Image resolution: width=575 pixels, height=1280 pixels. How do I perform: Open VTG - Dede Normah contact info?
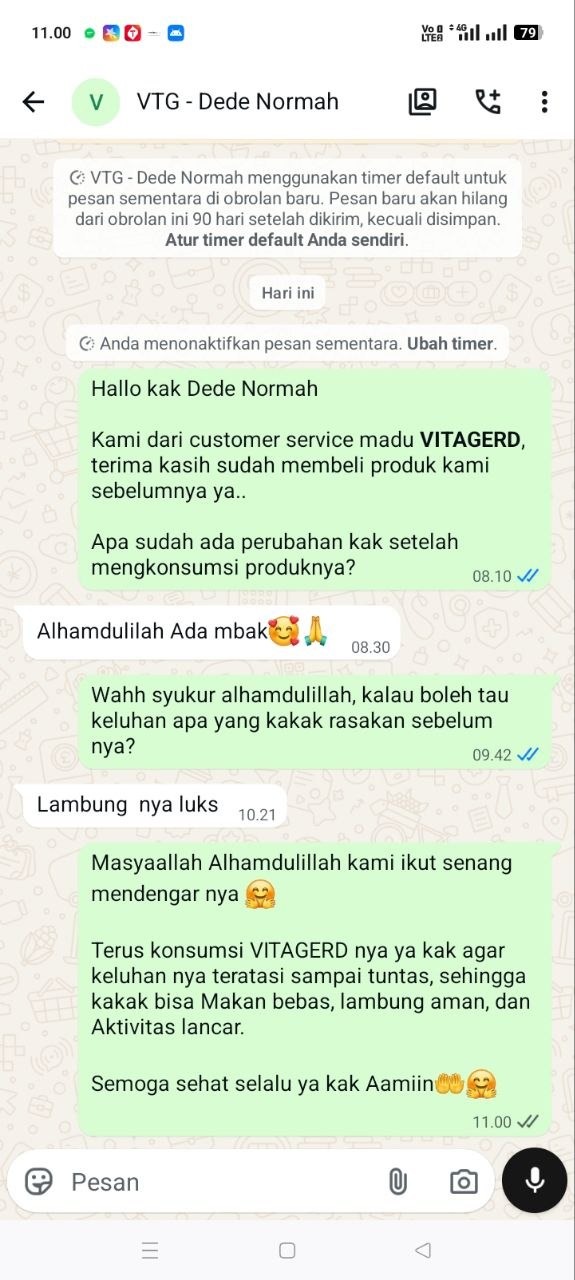238,101
